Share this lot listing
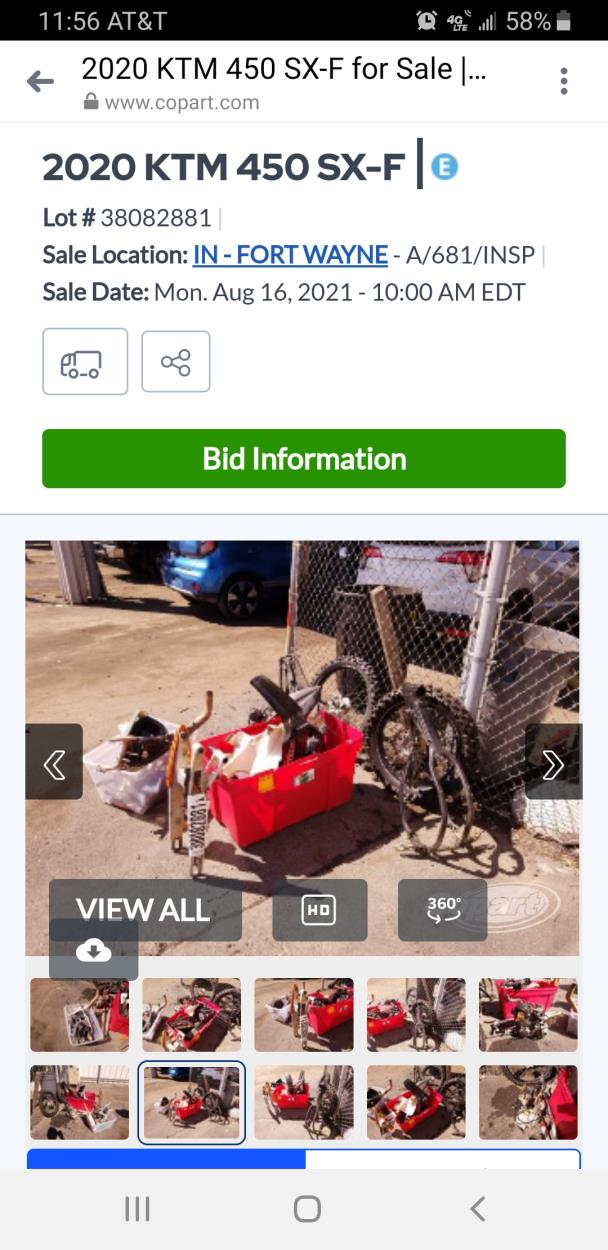Image resolution: width=608 pixels, height=1250 pixels. (x=176, y=361)
